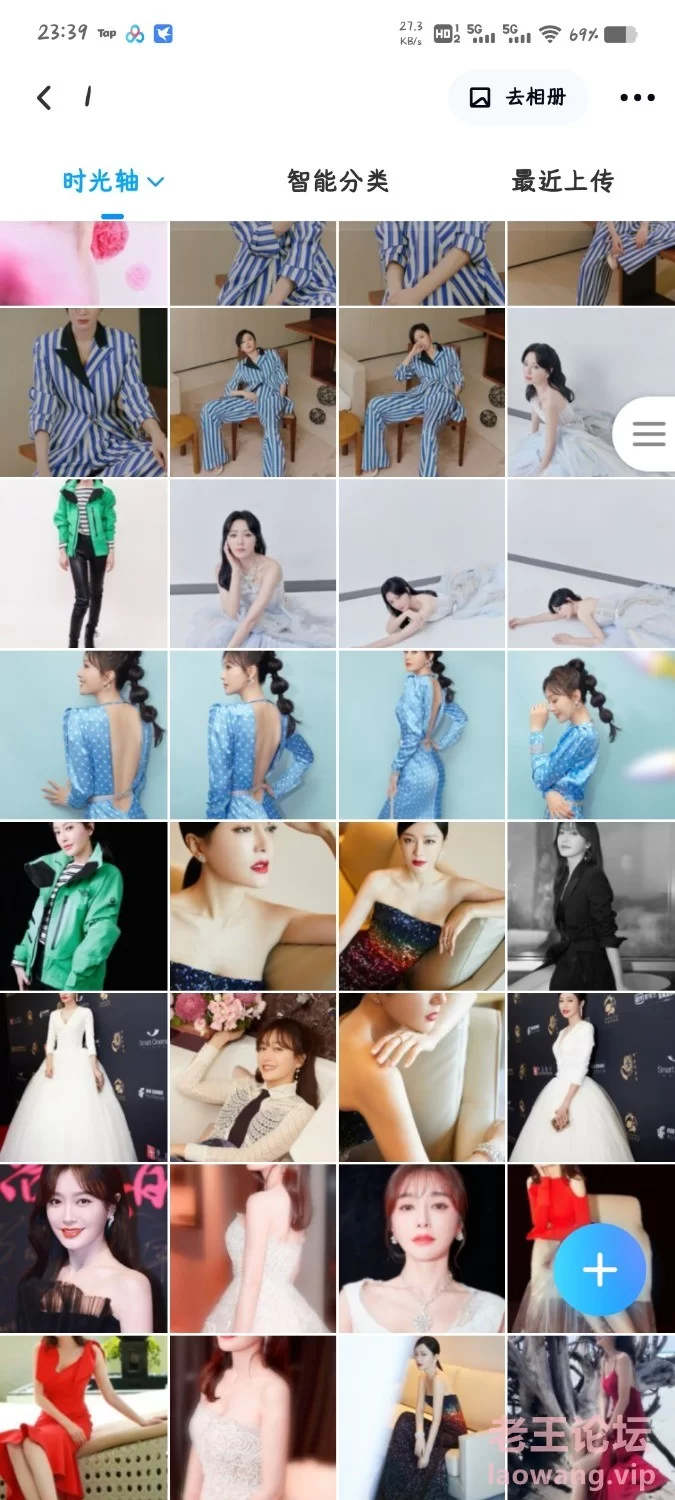Screen dimensions: 675x1500
Task: Open the green jacket photo on white background
Action: (83, 563)
